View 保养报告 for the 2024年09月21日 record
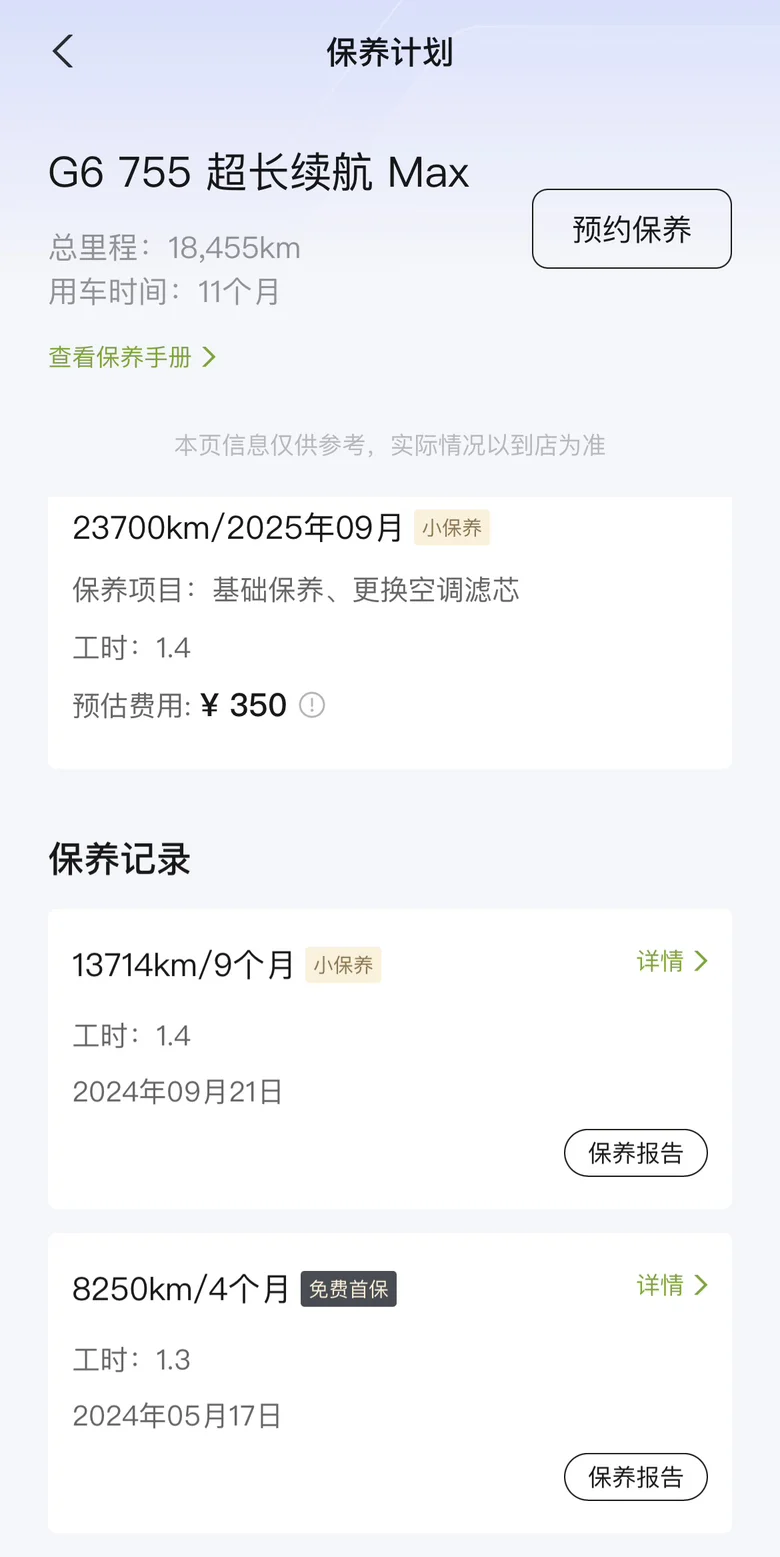This screenshot has width=780, height=1557. (636, 1153)
